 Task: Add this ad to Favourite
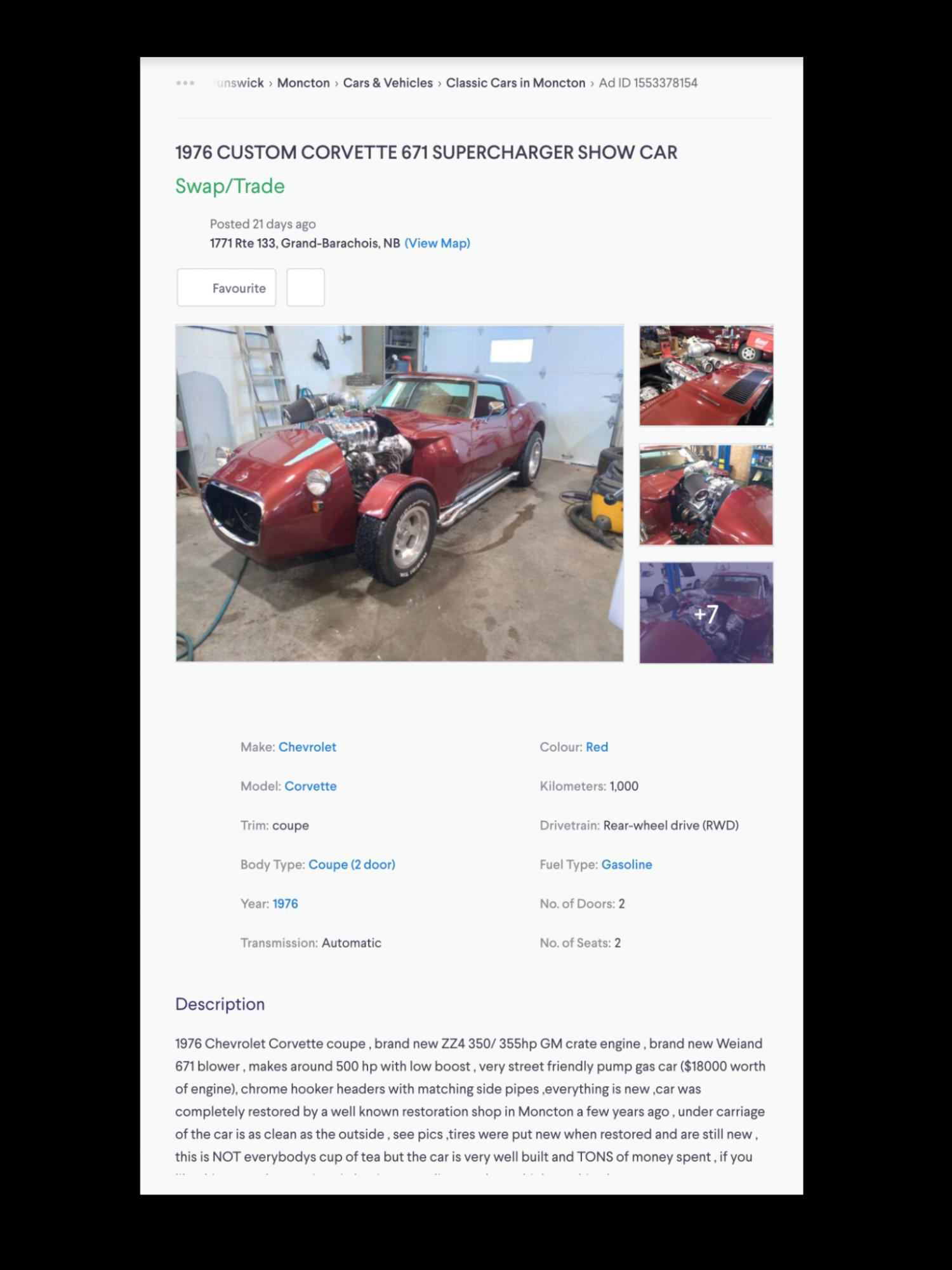(x=227, y=288)
